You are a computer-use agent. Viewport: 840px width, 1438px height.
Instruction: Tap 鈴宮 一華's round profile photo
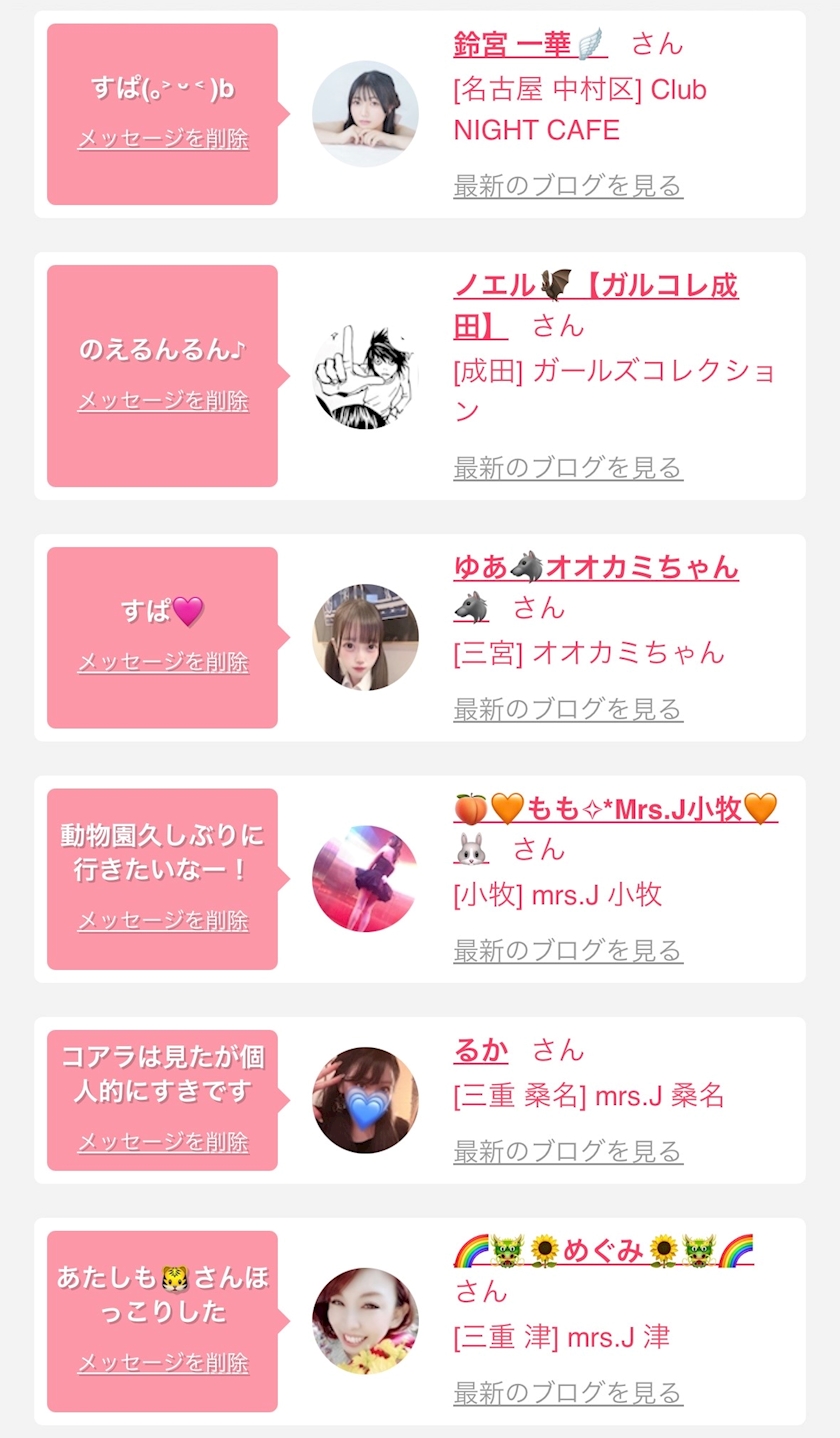pyautogui.click(x=365, y=114)
